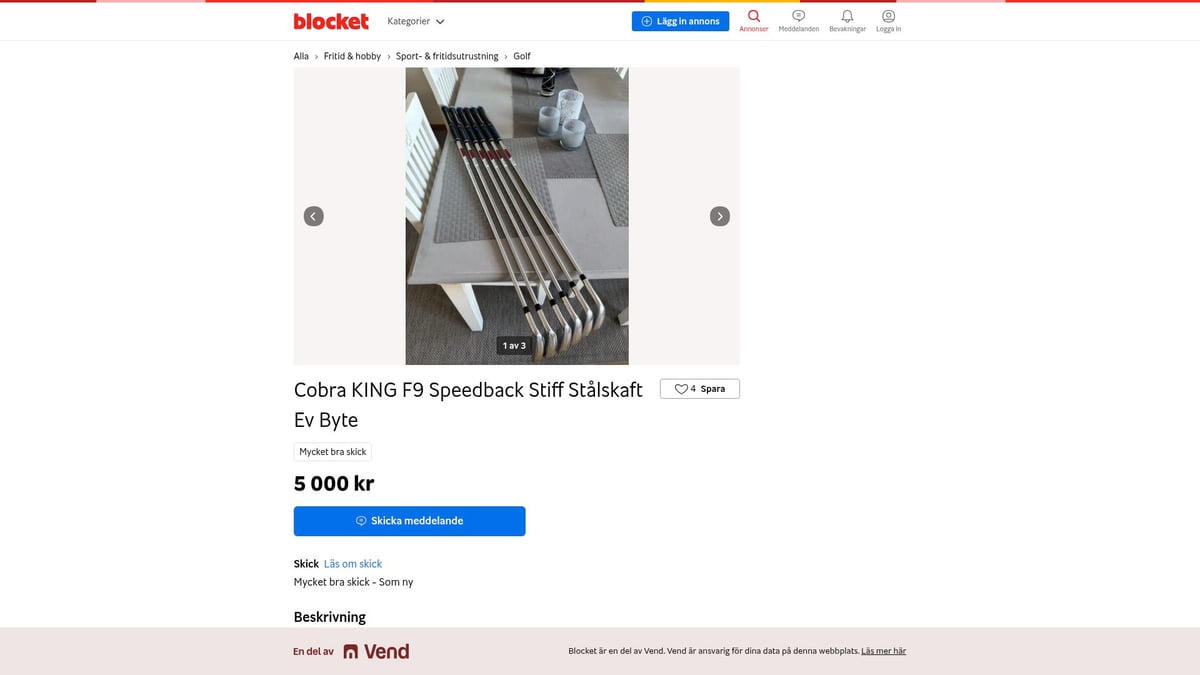
Task: Go to Logga in
Action: coord(888,21)
